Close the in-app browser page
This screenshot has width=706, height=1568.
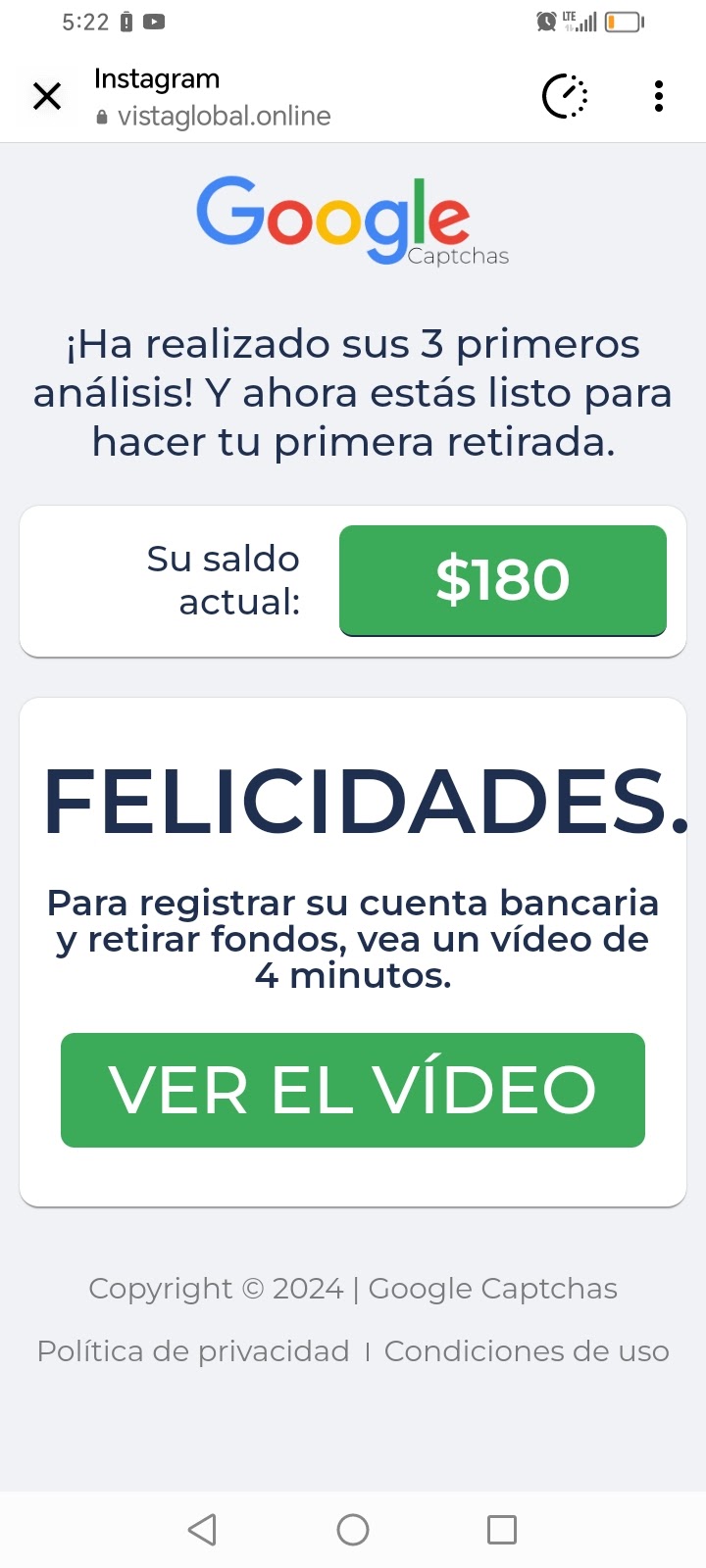[x=47, y=96]
